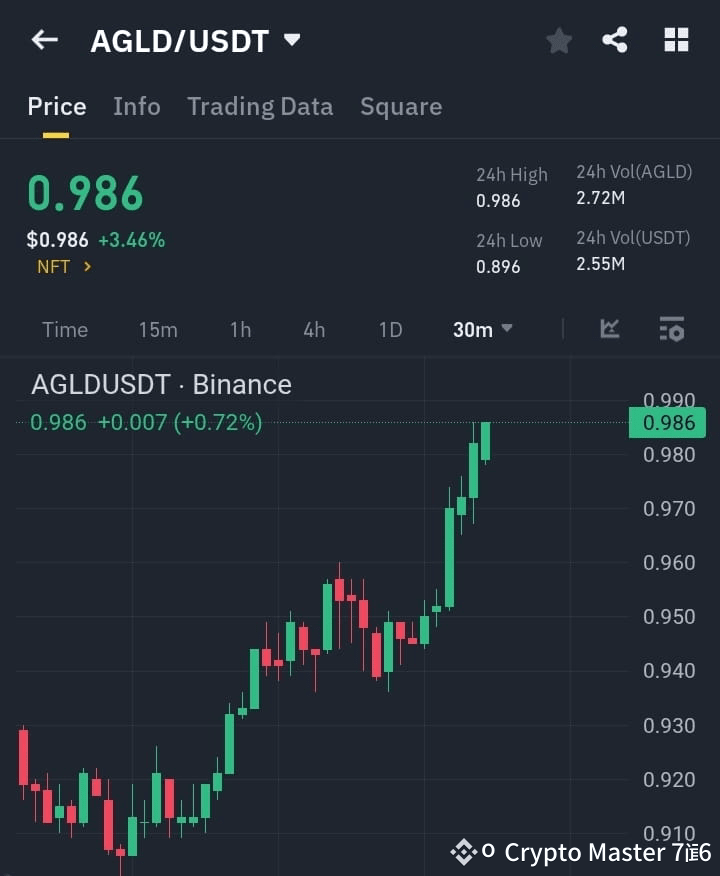
Task: Tap the Price tab heading
Action: [56, 107]
